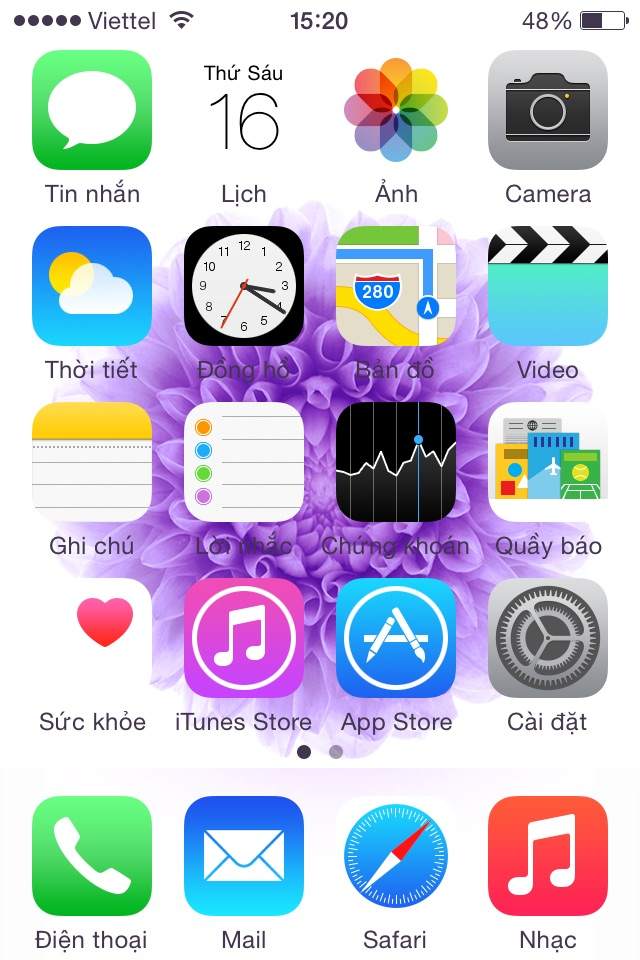The width and height of the screenshot is (640, 960).
Task: Launch the Lịch calendar app
Action: [244, 110]
